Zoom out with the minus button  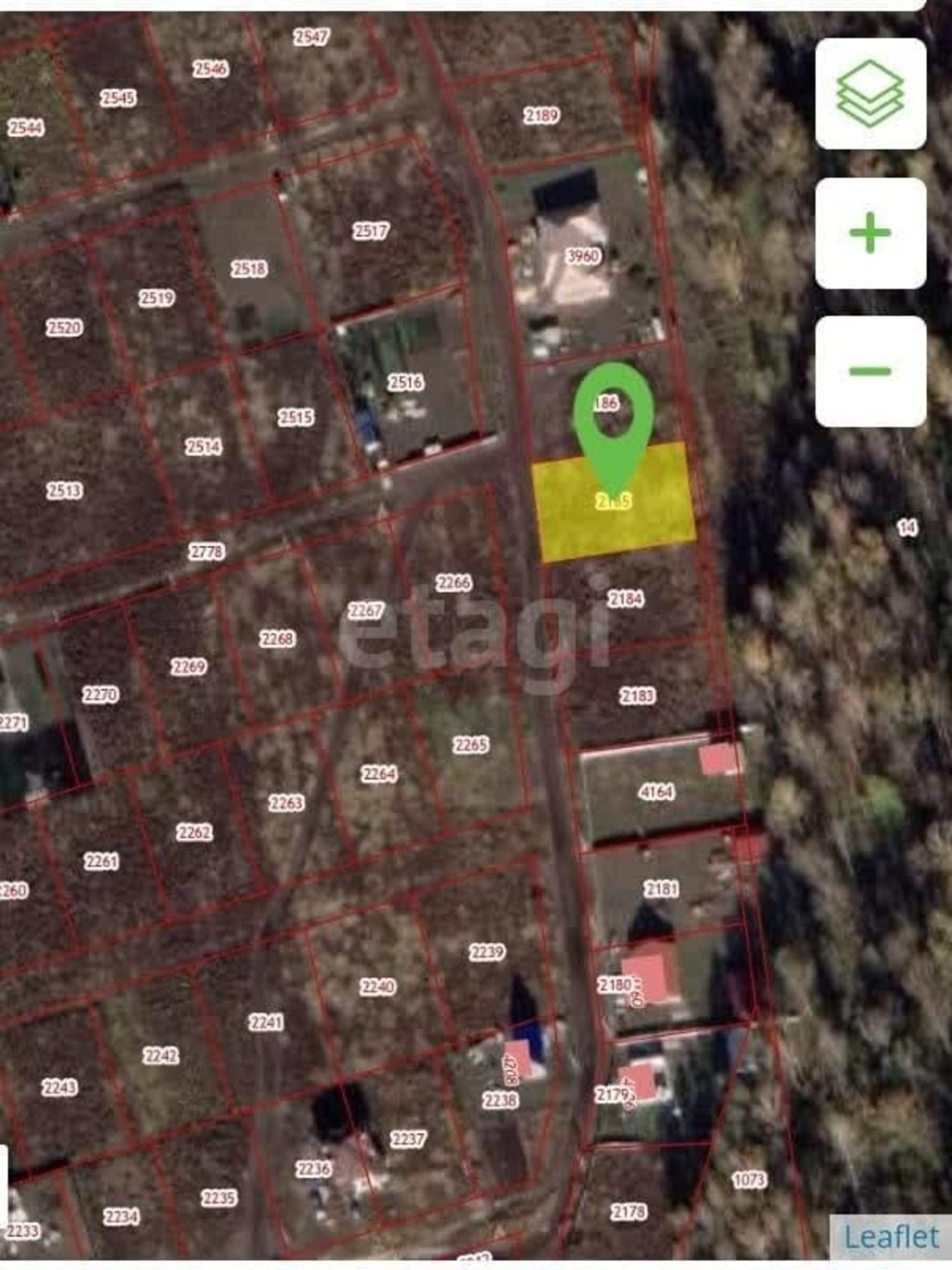pyautogui.click(x=870, y=371)
